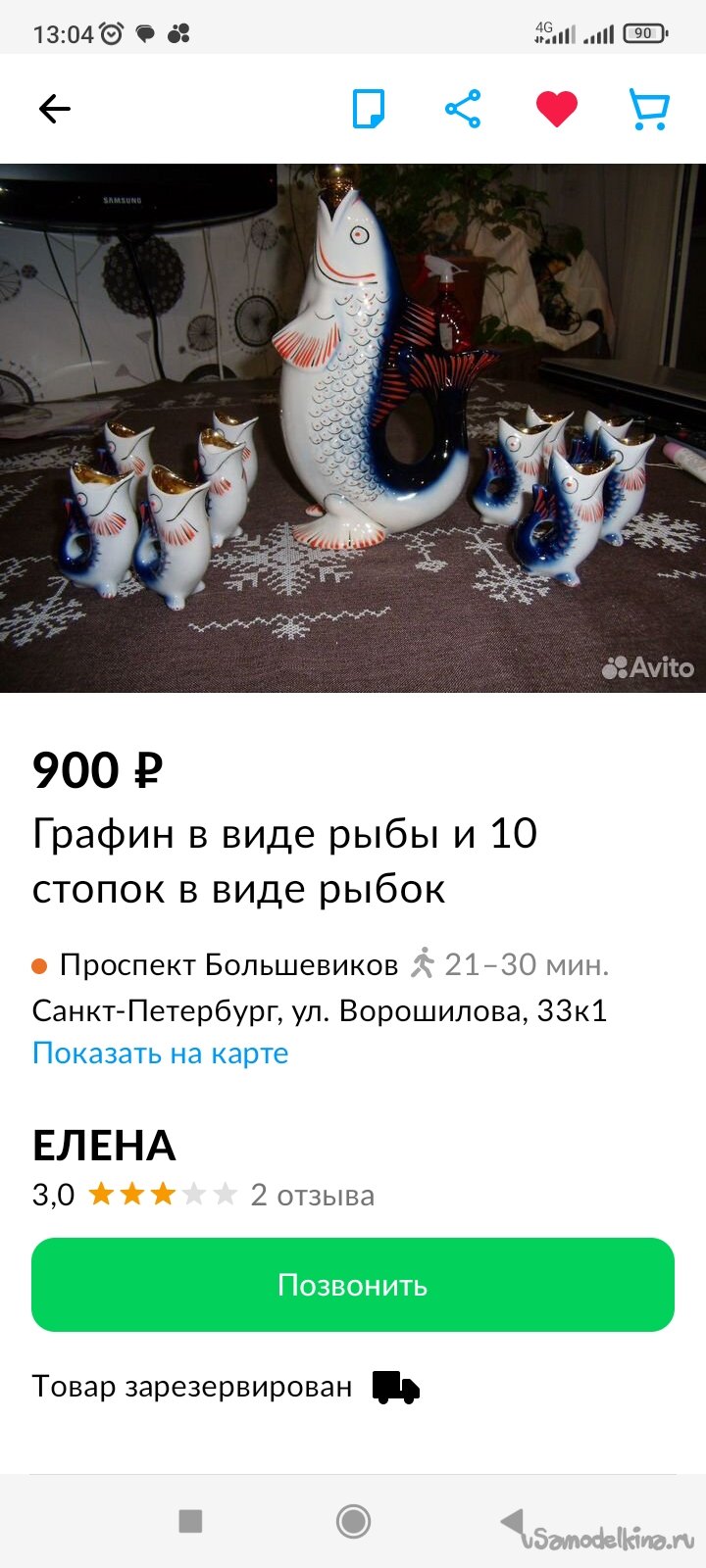Open seller ЕЛЕНА's profile
The height and width of the screenshot is (1568, 706).
click(x=104, y=1145)
